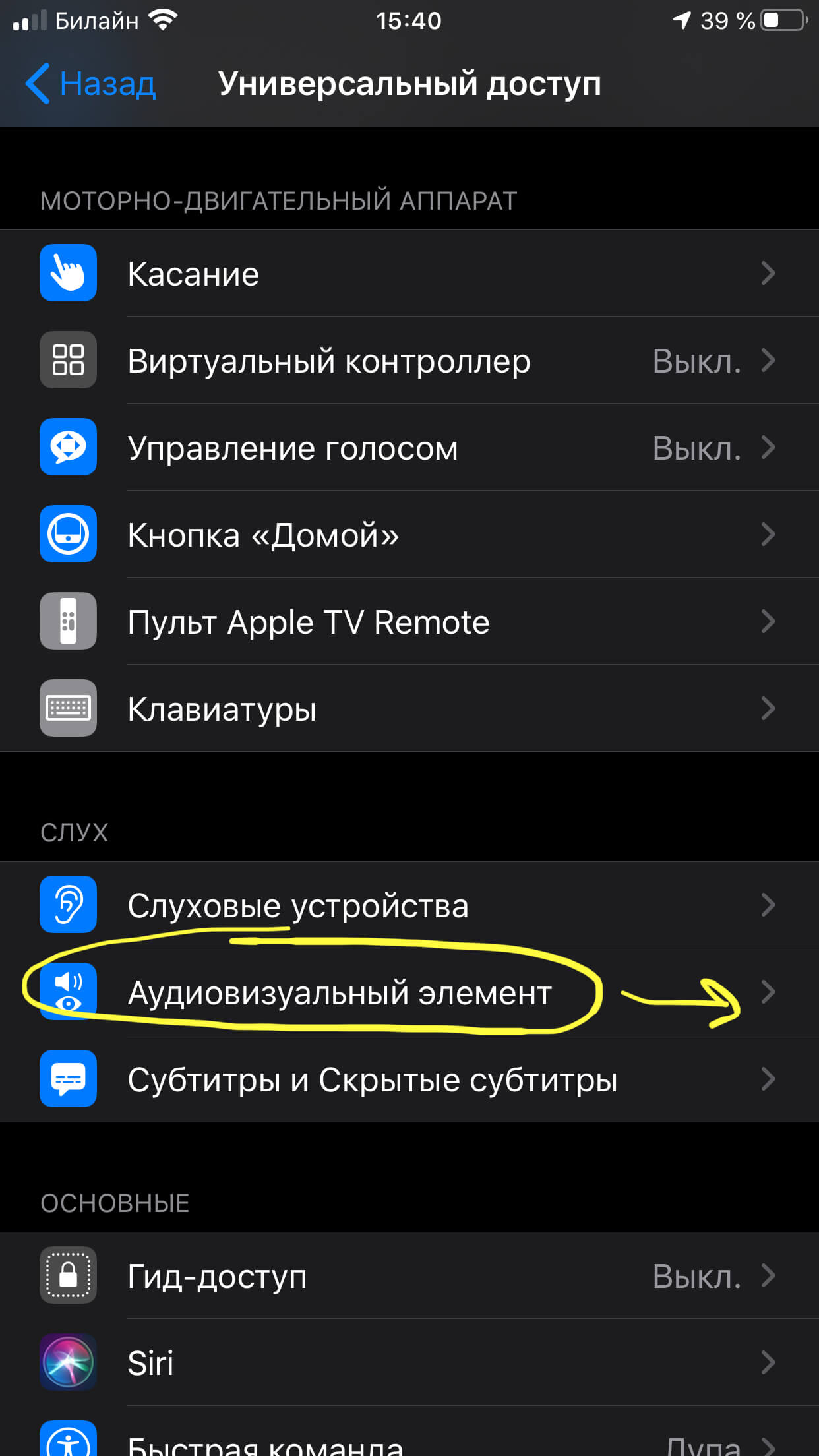The image size is (819, 1456).
Task: Open Аудиовизуальный элемент settings
Action: tap(409, 992)
